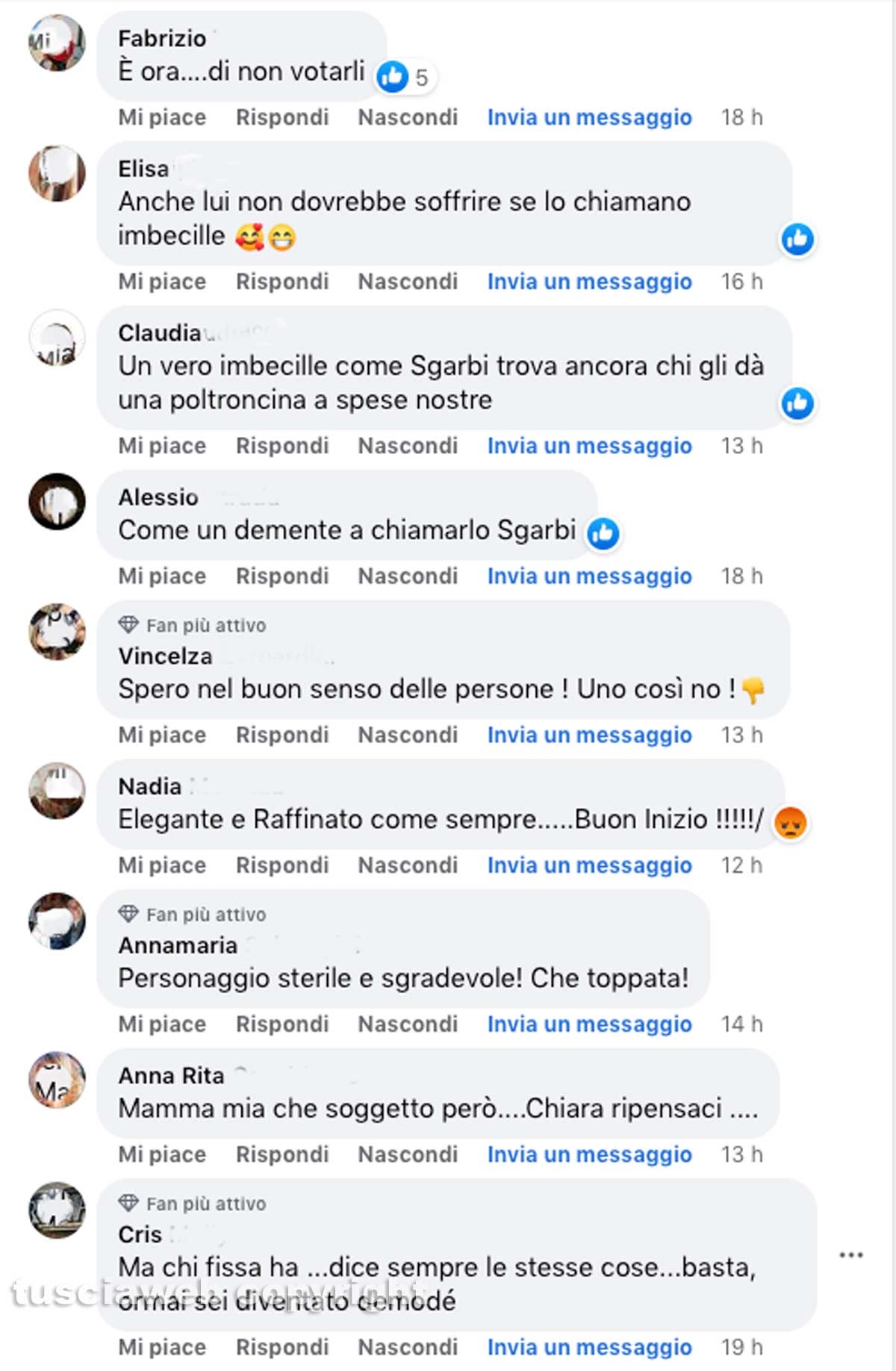
Task: Reply to Anna Rita's comment
Action: coord(281,1154)
